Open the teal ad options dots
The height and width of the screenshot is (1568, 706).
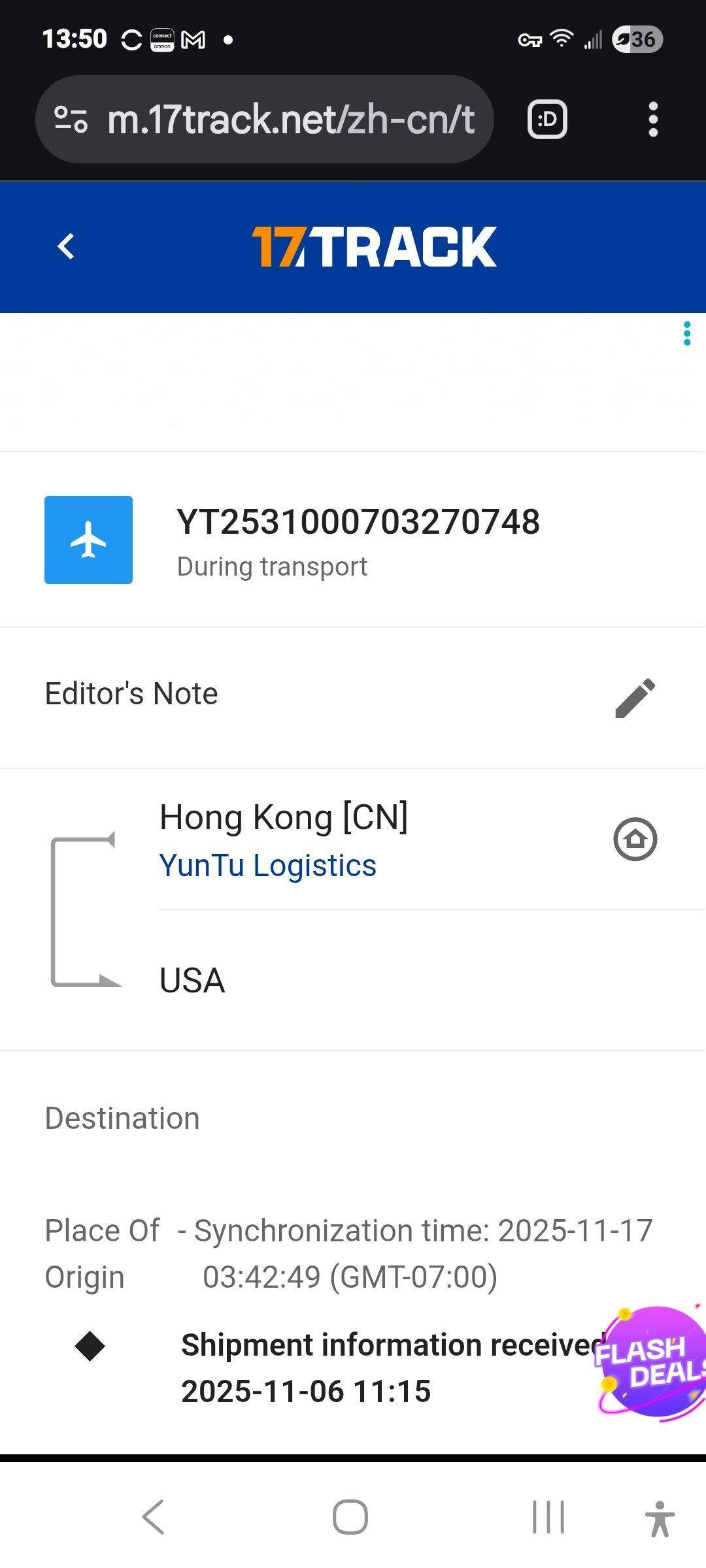click(x=686, y=333)
